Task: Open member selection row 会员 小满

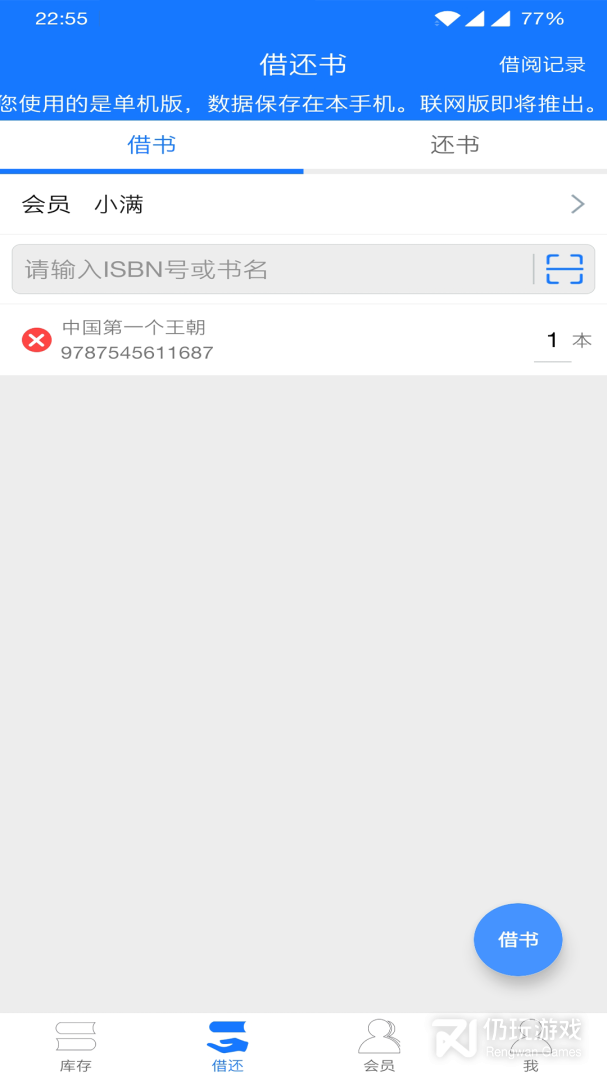Action: click(x=303, y=205)
